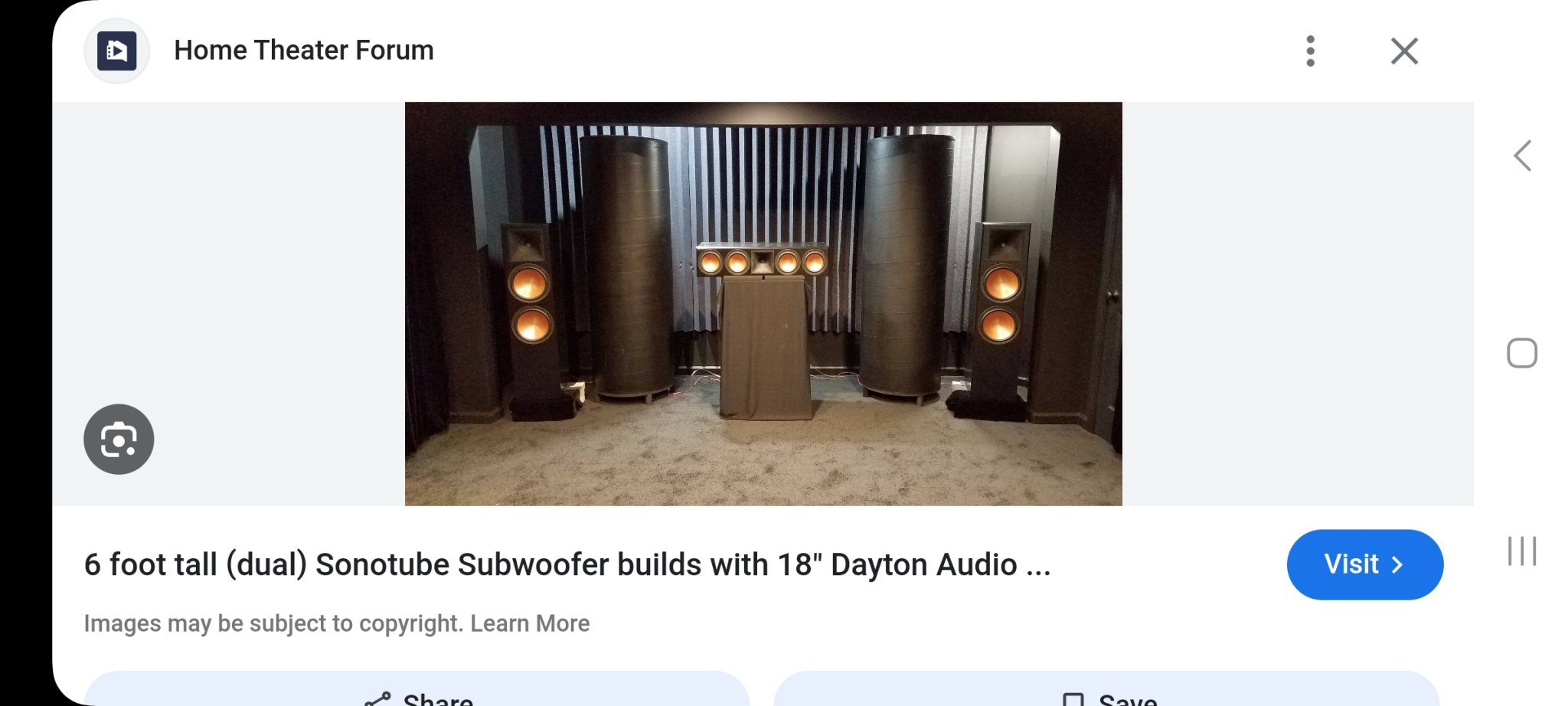Viewport: 1568px width, 706px height.
Task: Open the Learn More copyright link
Action: click(x=530, y=623)
